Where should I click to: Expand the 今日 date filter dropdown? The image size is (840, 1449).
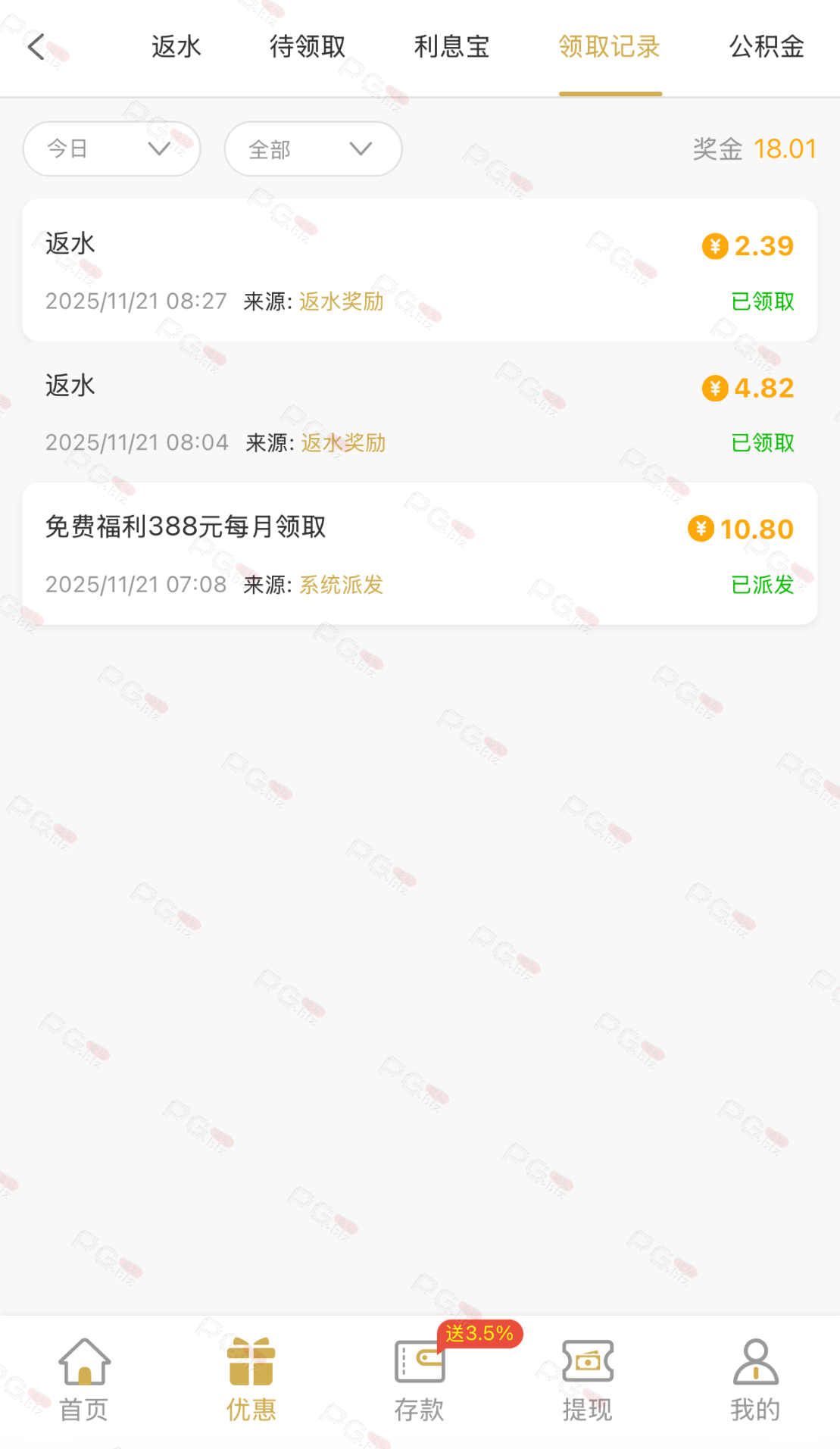[x=111, y=148]
